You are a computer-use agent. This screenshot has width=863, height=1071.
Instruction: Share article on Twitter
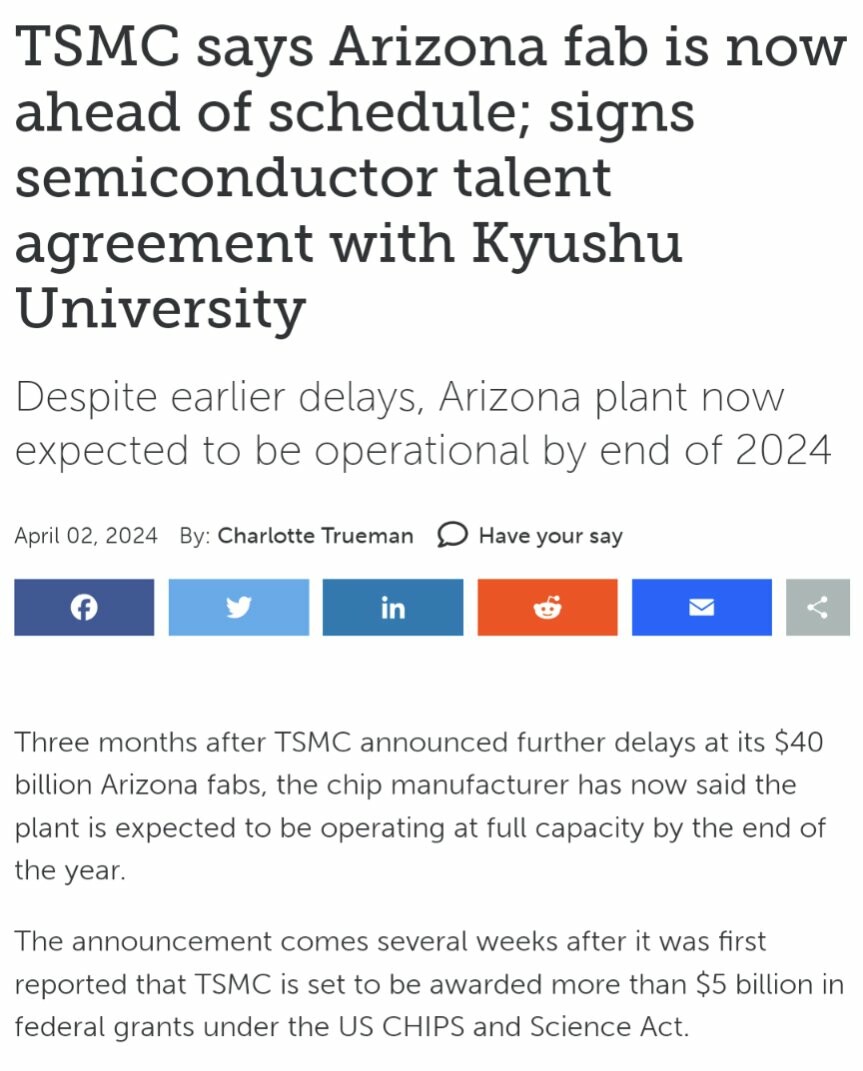(238, 607)
